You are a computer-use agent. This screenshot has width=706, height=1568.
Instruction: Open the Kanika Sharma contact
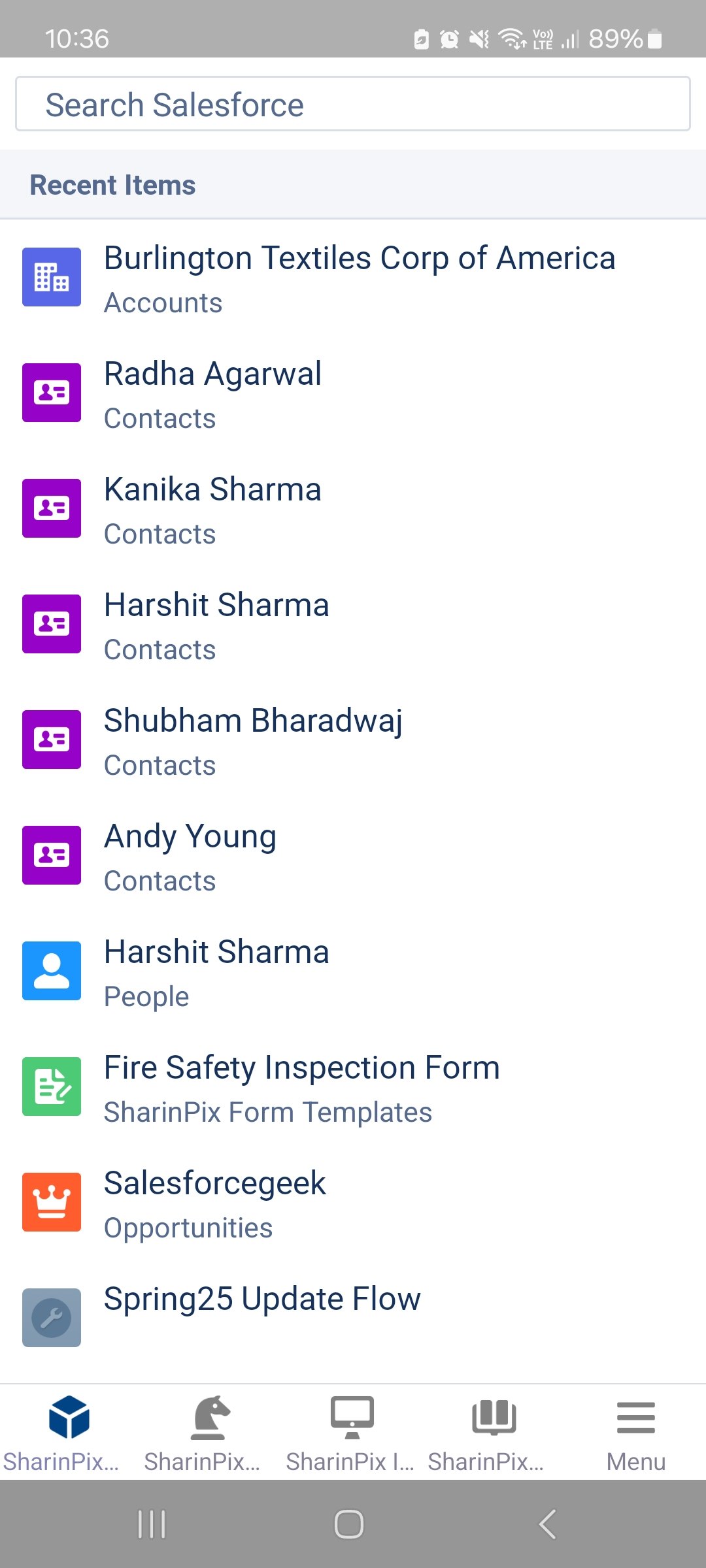point(353,509)
